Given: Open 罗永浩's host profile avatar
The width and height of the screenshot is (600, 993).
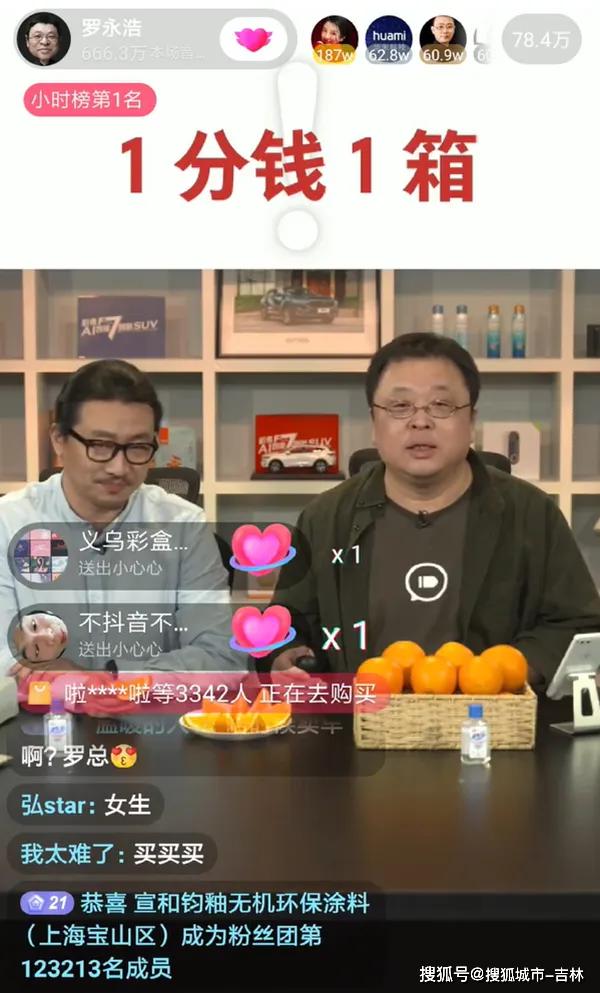Looking at the screenshot, I should (44, 39).
